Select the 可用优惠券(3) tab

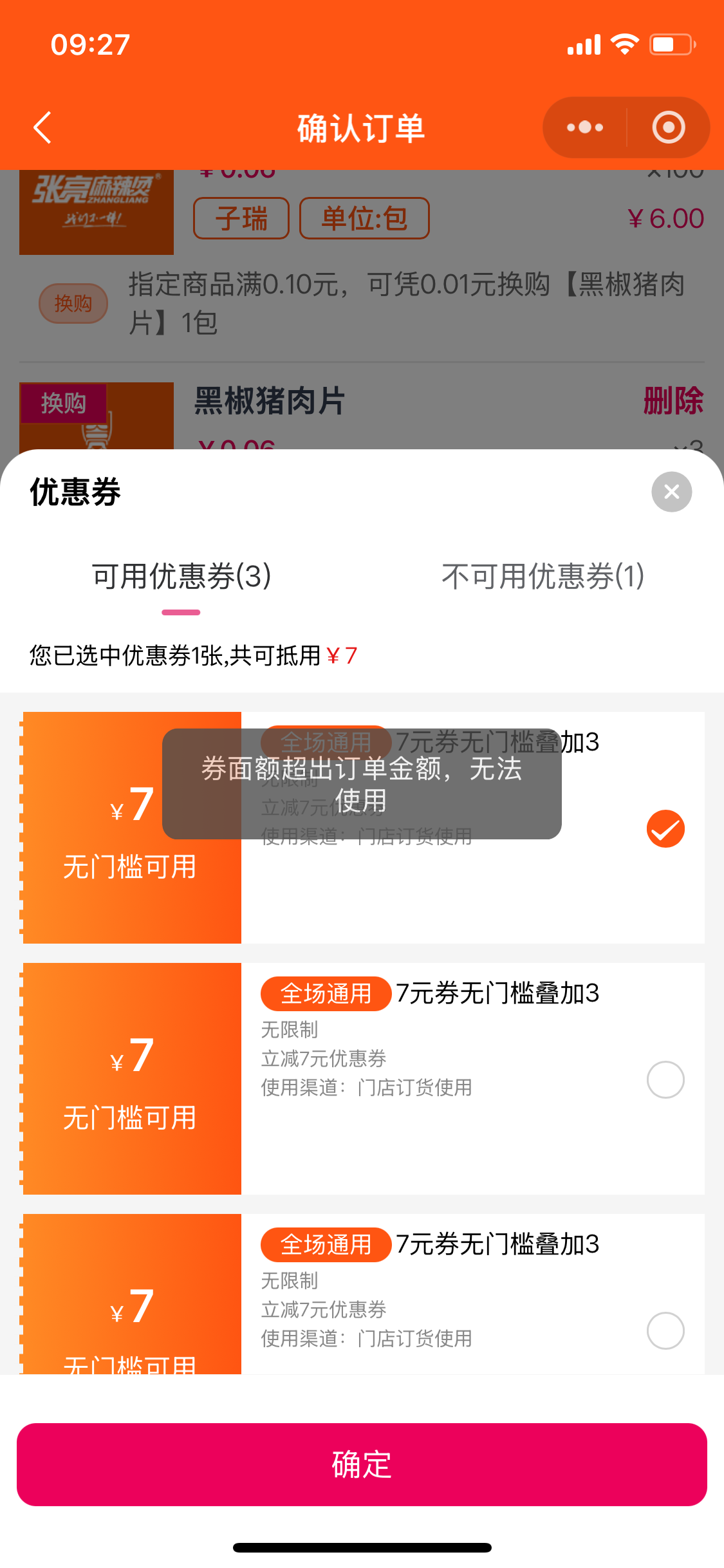point(181,575)
